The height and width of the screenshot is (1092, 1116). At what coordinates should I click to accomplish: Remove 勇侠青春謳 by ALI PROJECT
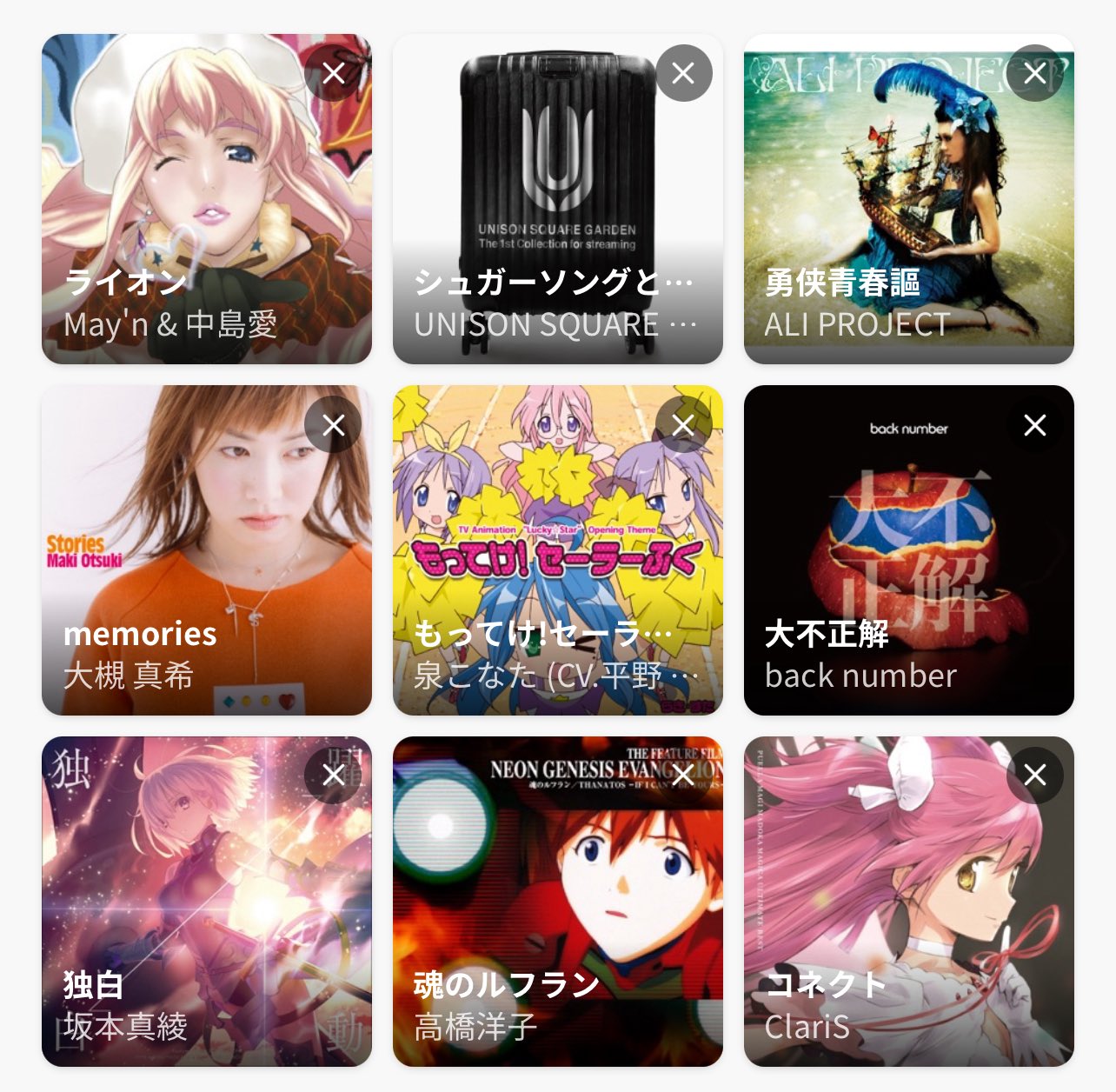pos(1034,73)
